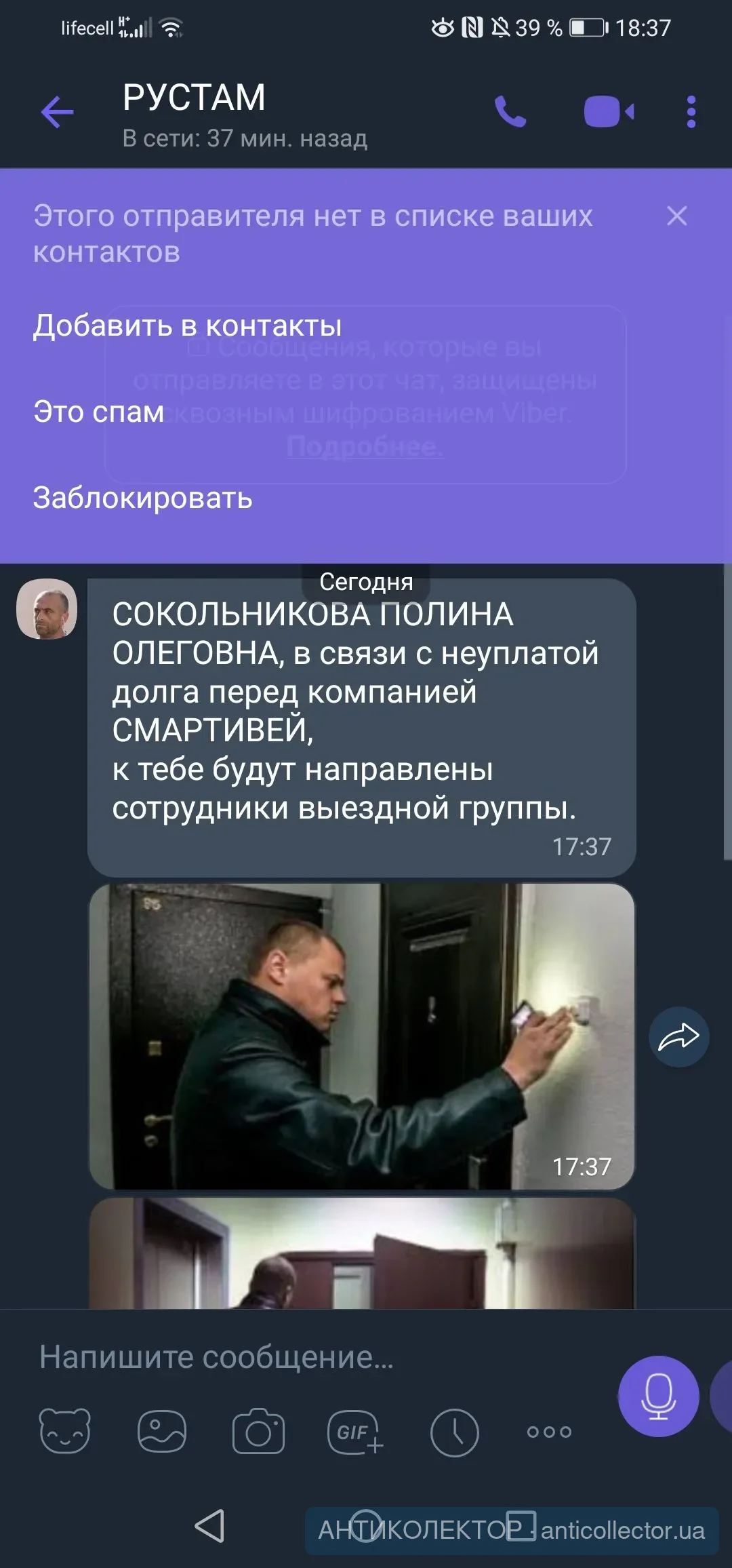Open the gallery picker icon
Image resolution: width=732 pixels, height=1568 pixels.
pos(161,1431)
